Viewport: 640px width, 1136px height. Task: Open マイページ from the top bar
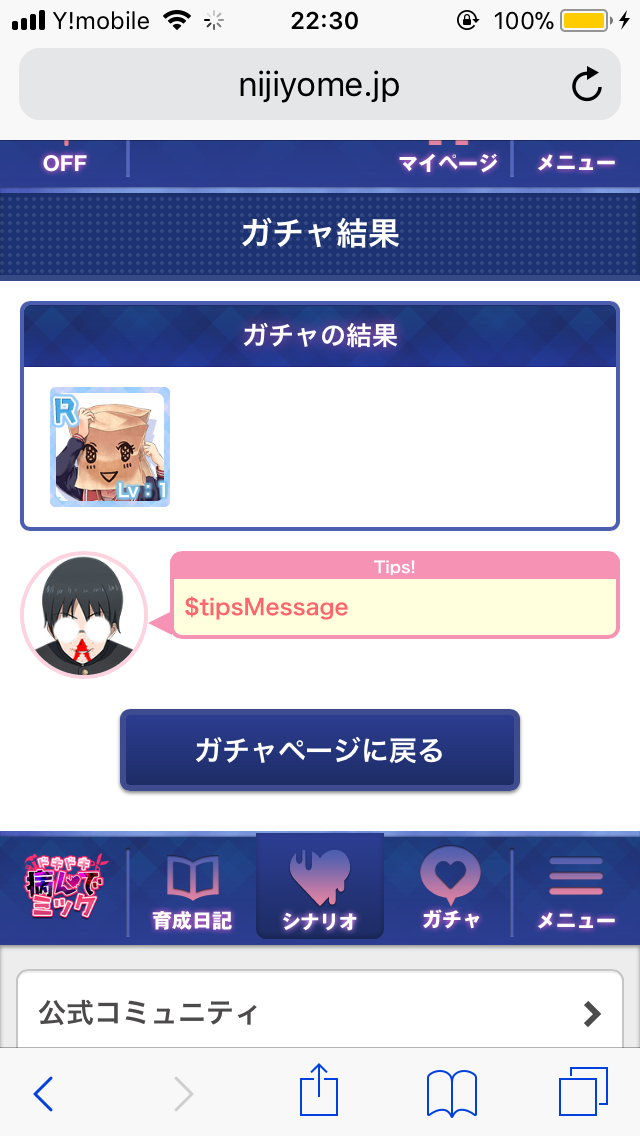tap(448, 162)
